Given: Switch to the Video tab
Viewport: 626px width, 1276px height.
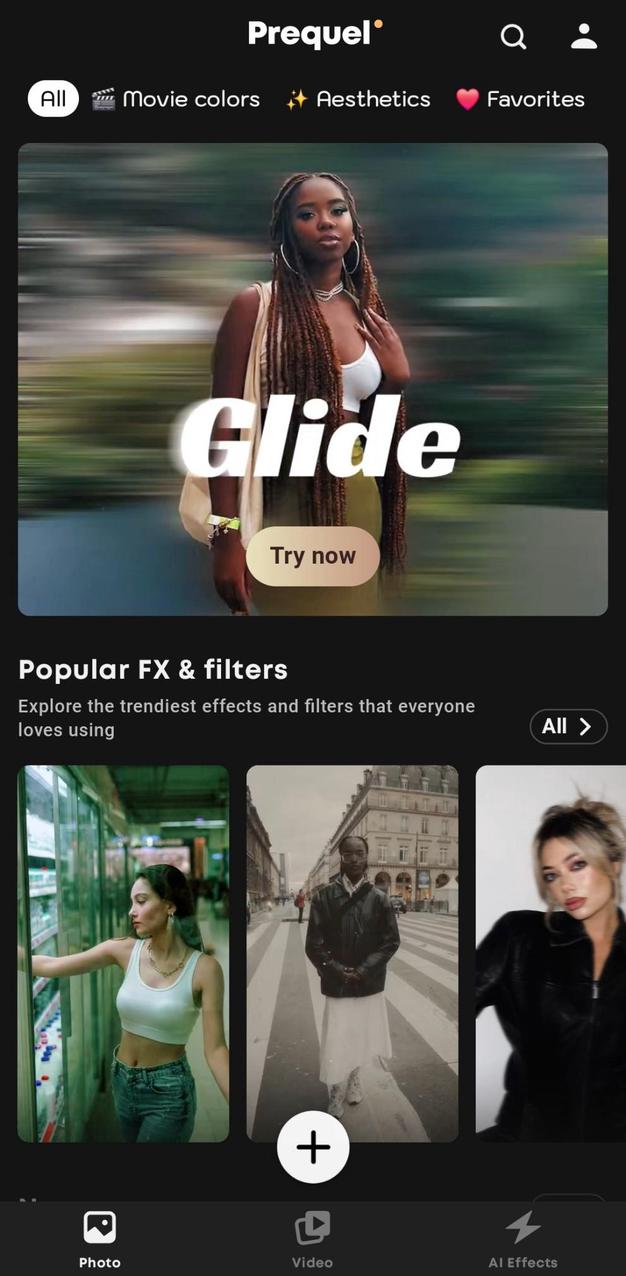Looking at the screenshot, I should point(312,1240).
